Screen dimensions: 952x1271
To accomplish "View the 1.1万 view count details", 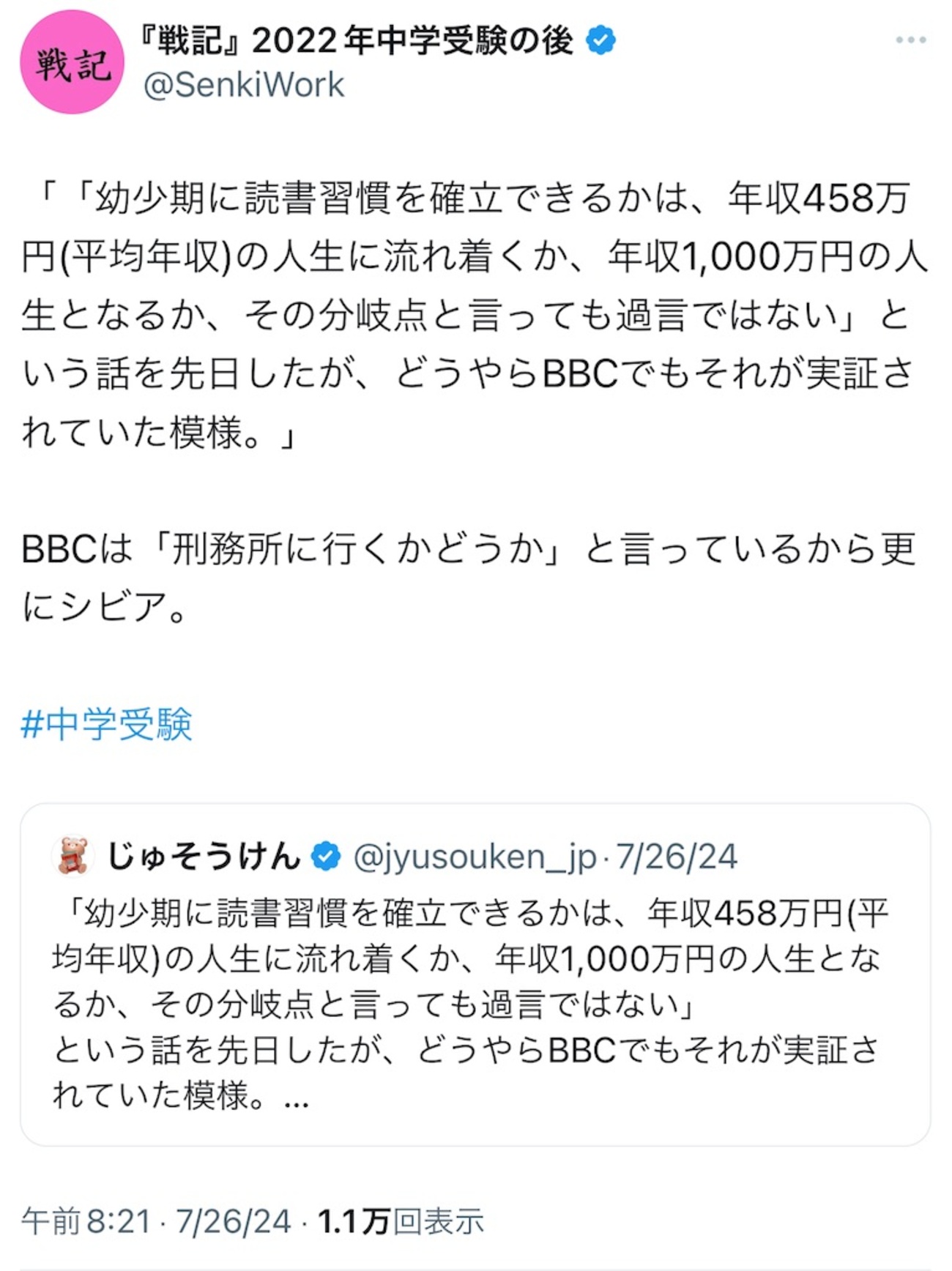I will tap(400, 1221).
